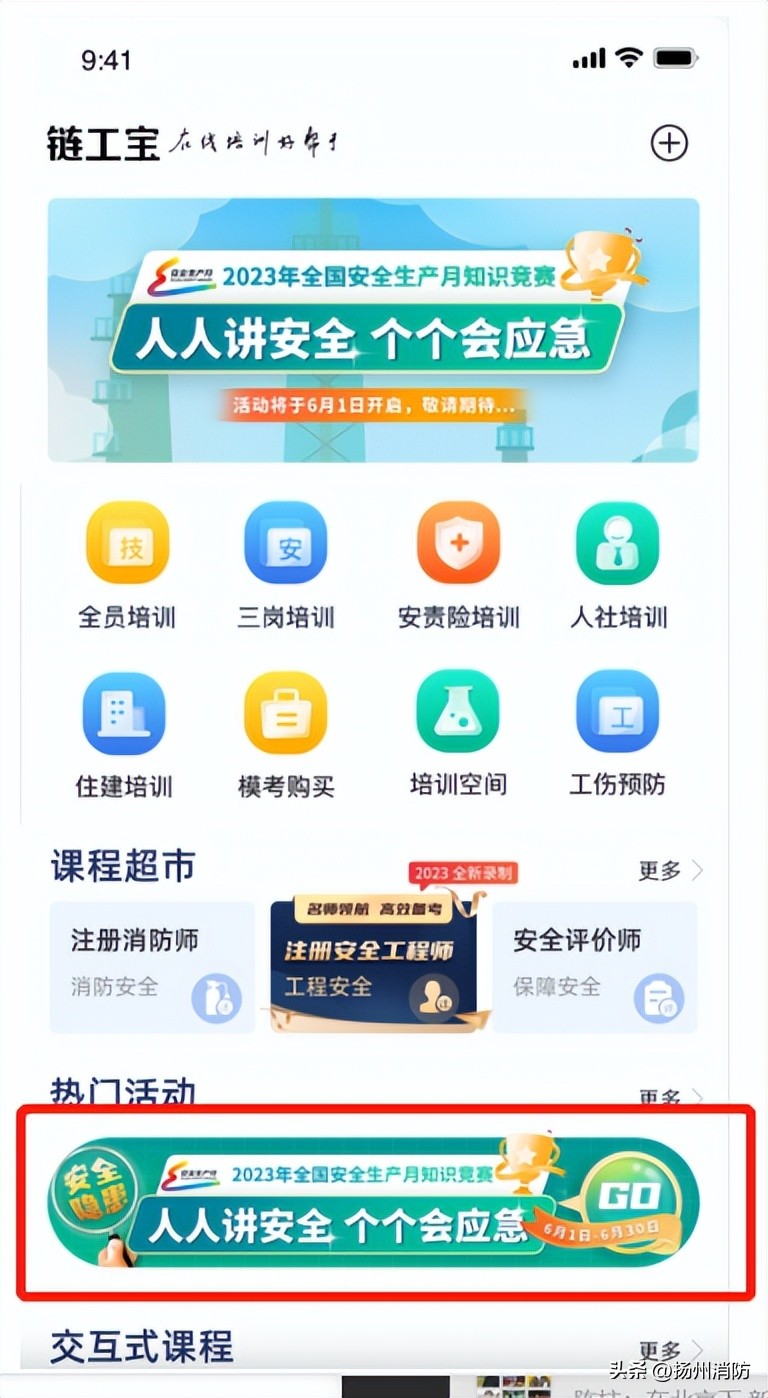Open the 全员培训 training icon
The height and width of the screenshot is (1398, 768).
click(127, 543)
